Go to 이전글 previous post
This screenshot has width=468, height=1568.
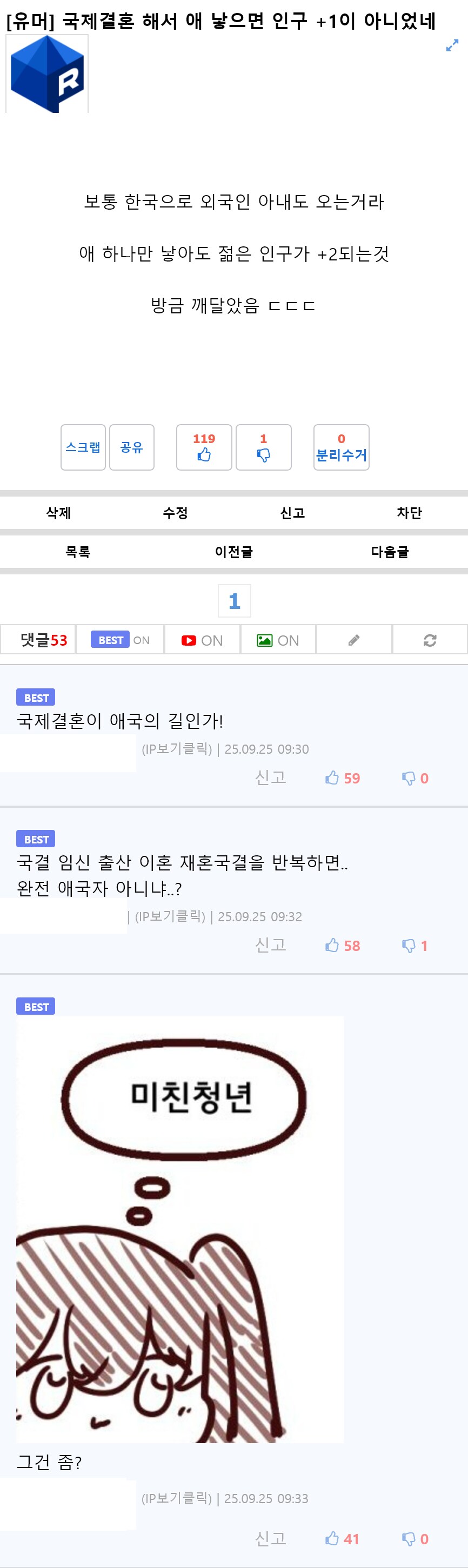233,552
